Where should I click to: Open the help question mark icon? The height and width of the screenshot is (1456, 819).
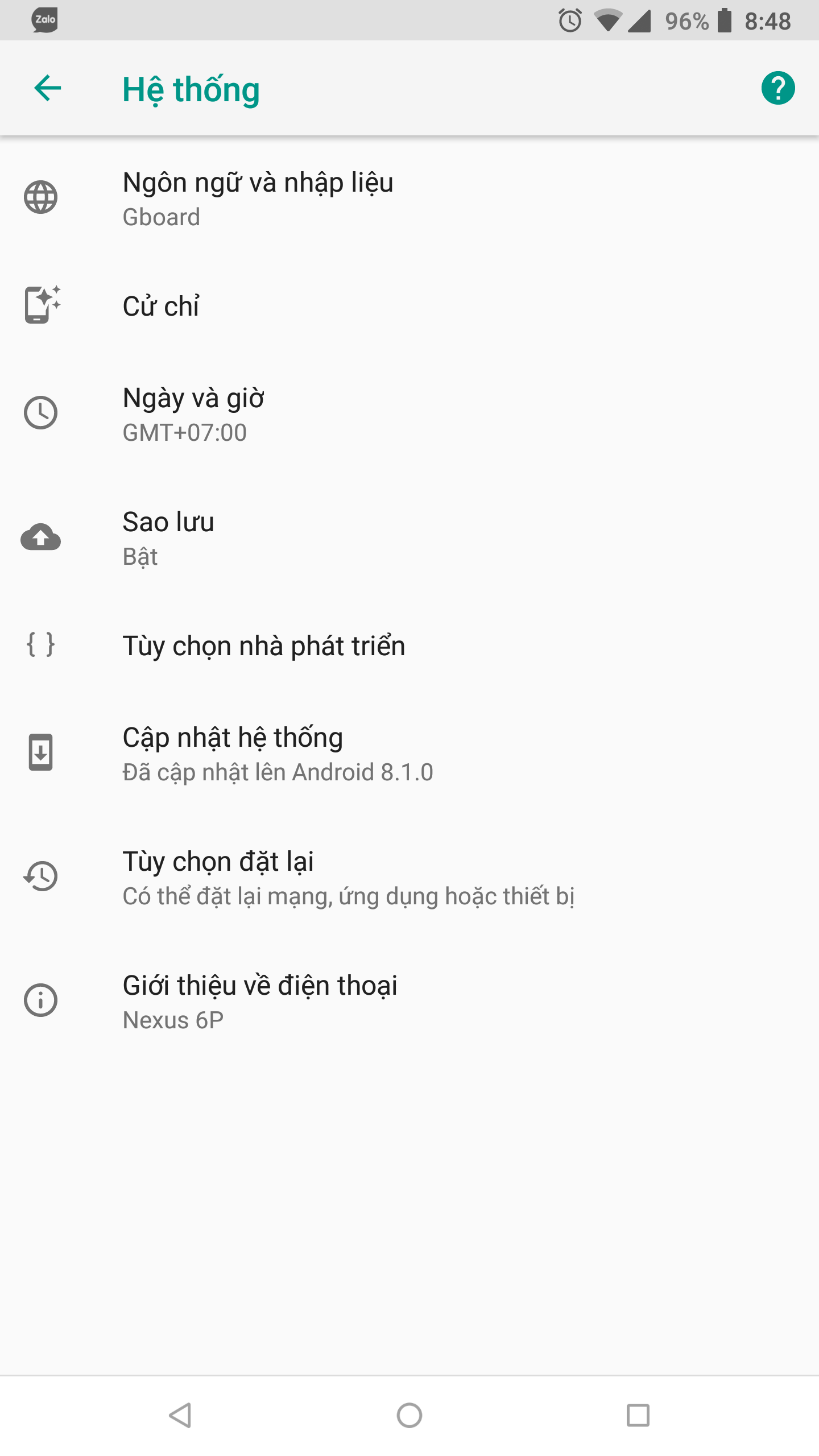tap(777, 88)
